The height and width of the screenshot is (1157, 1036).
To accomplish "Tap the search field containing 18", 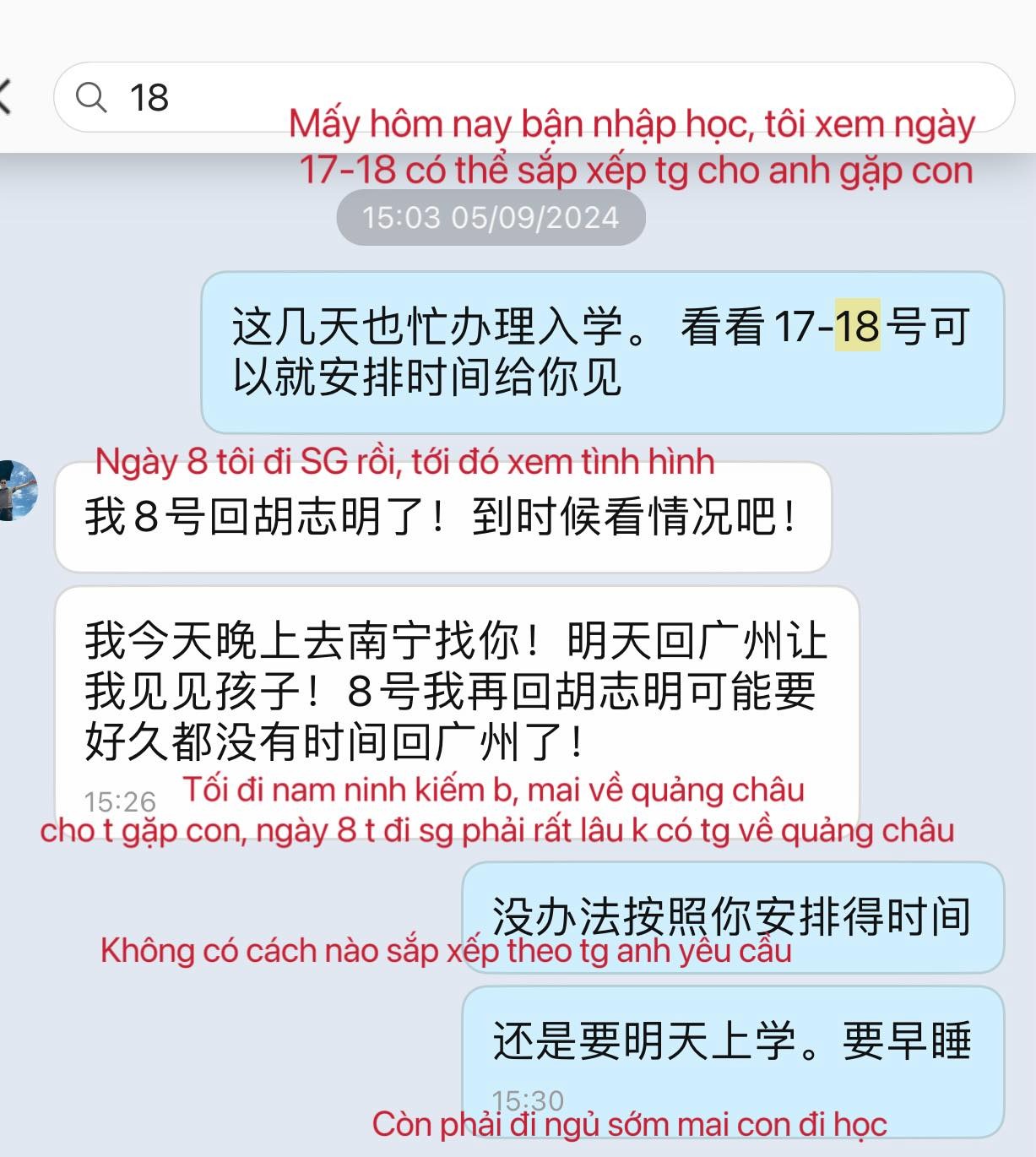I will 507,96.
